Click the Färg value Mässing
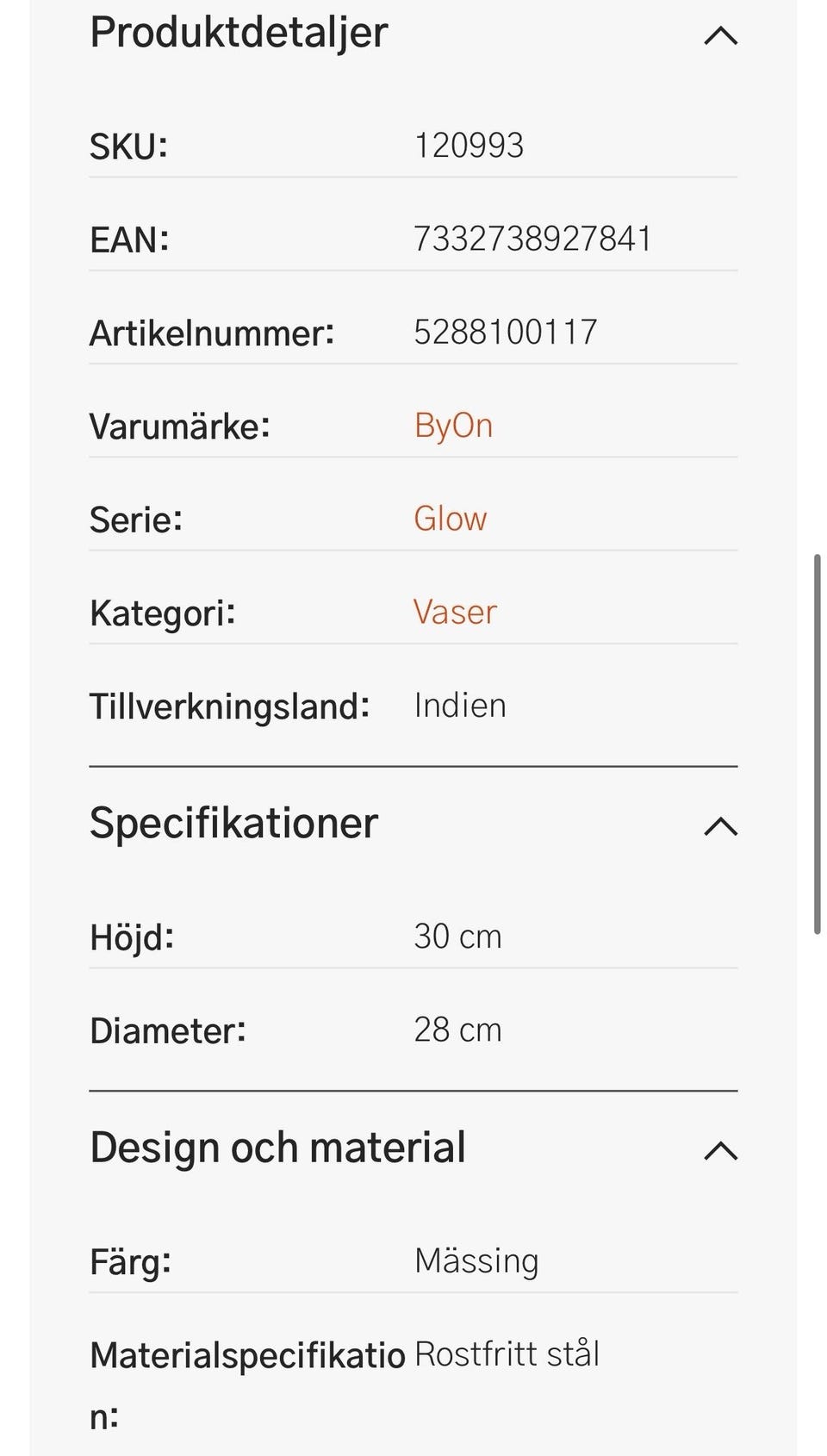Viewport: 827px width, 1456px height. click(x=475, y=1260)
